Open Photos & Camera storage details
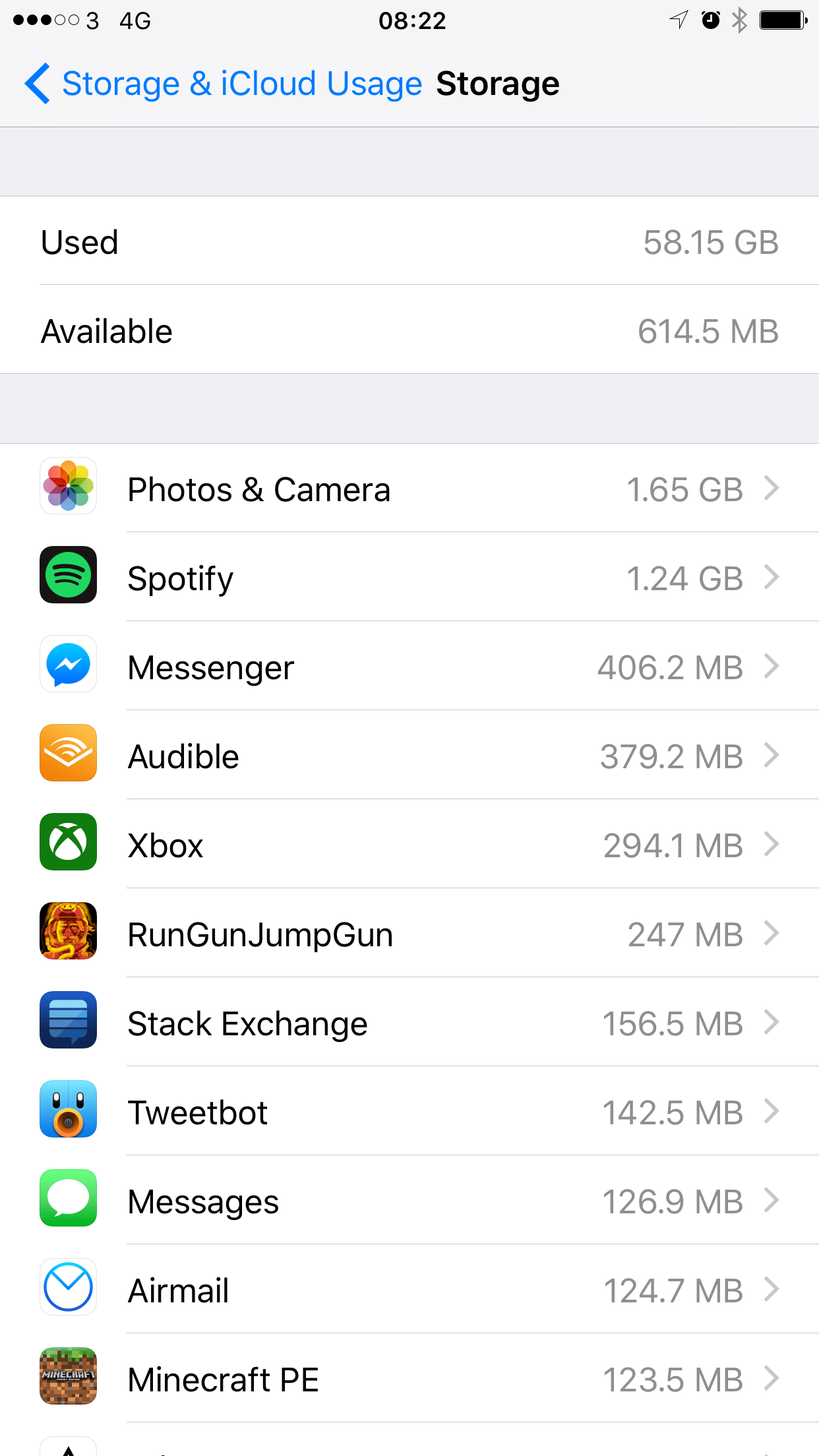Screen dimensions: 819x1456 pyautogui.click(x=409, y=489)
